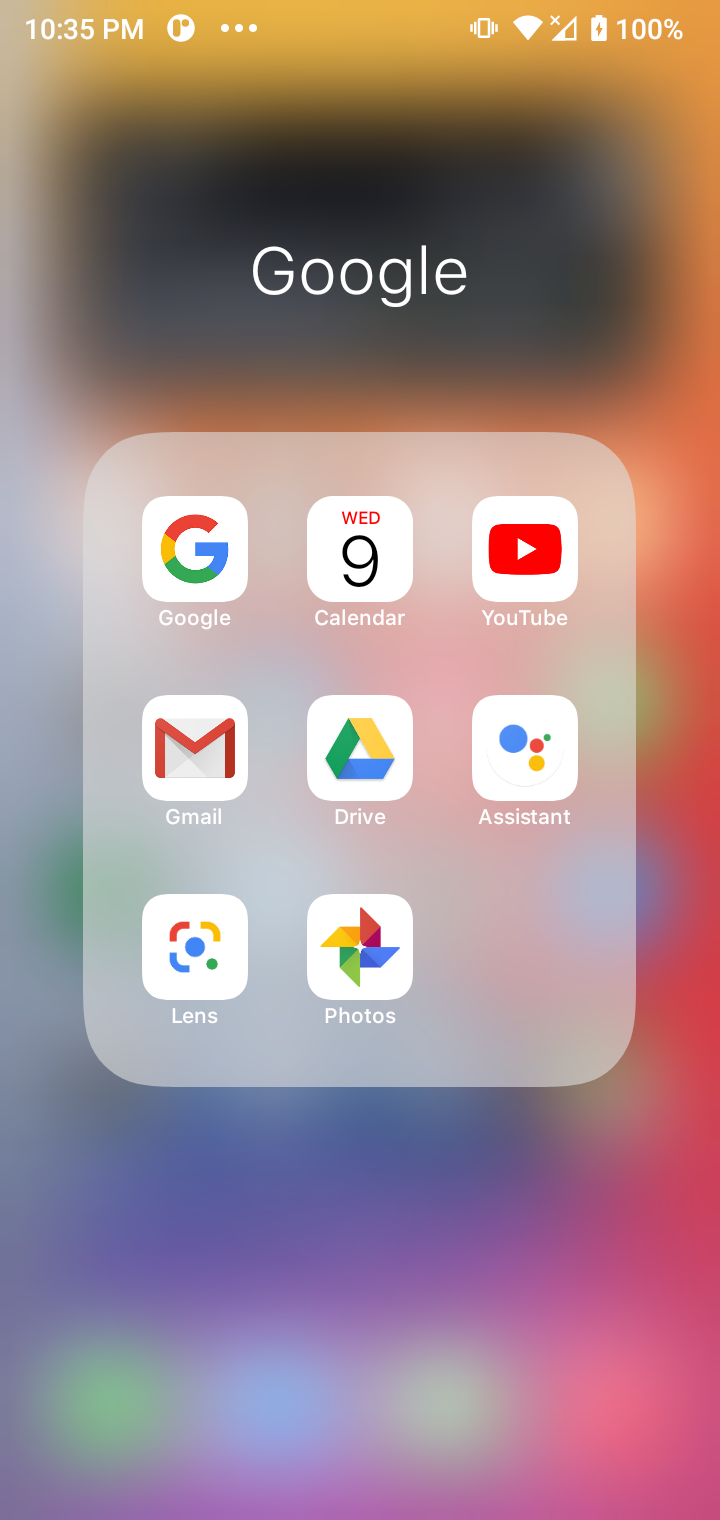Open Google Lens

click(x=195, y=947)
